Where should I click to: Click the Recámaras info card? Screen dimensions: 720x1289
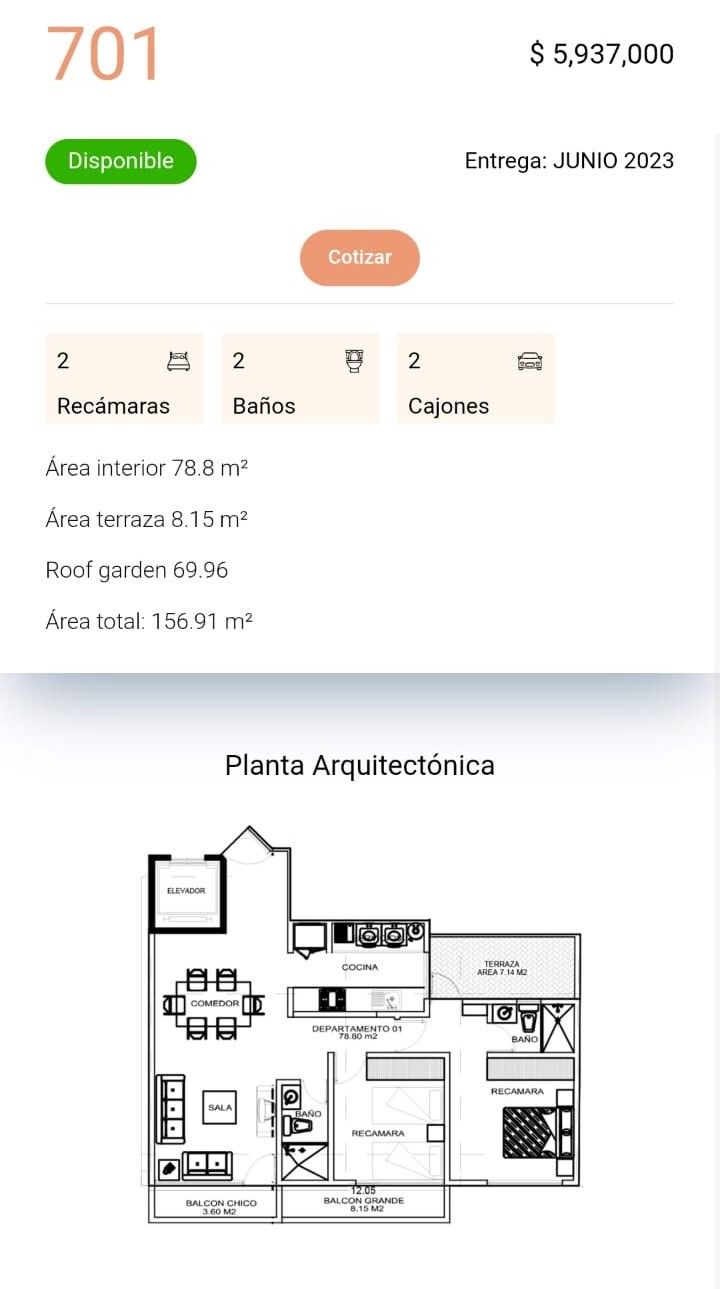click(x=124, y=378)
